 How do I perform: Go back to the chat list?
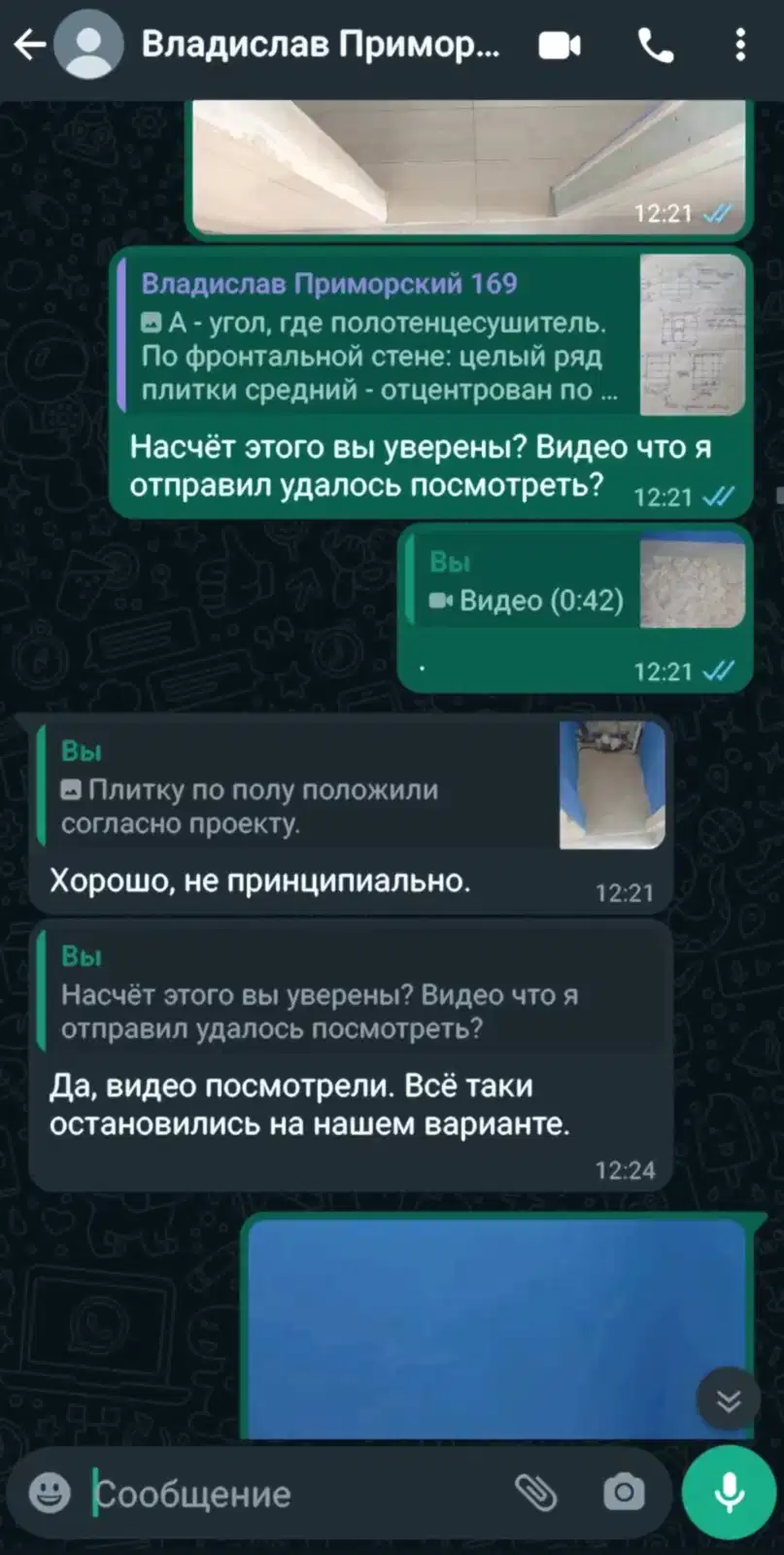tap(29, 45)
